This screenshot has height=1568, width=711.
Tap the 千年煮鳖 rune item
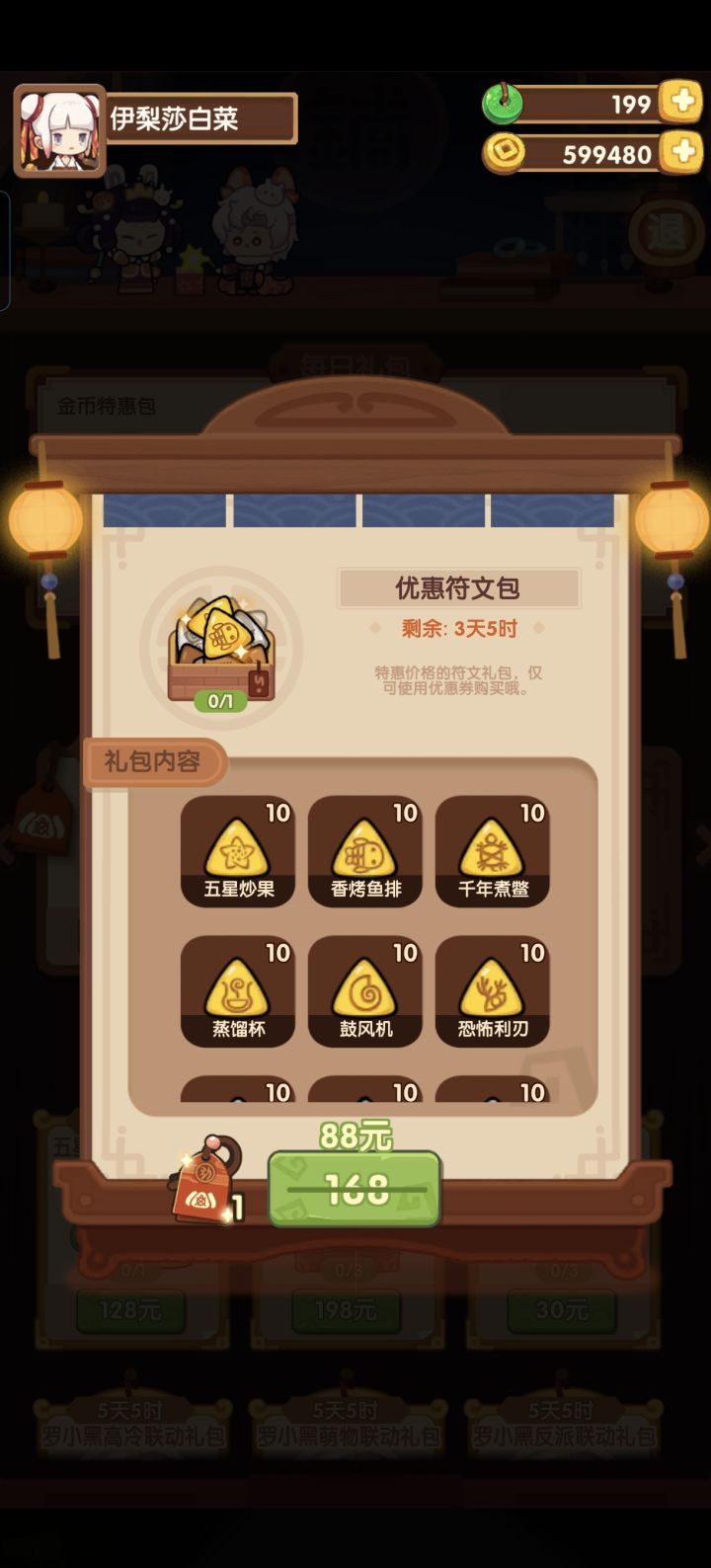point(493,851)
